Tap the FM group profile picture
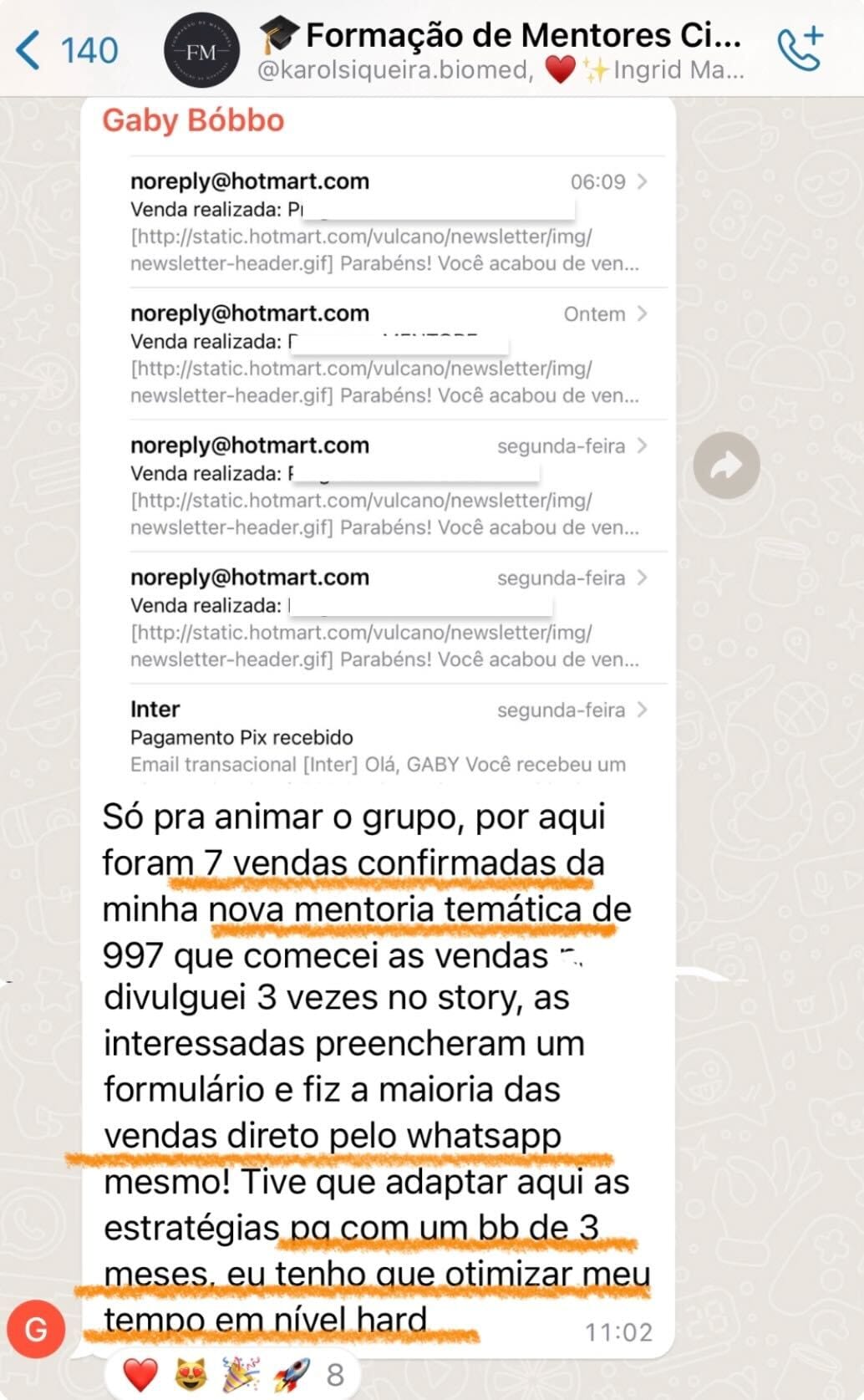 click(201, 52)
